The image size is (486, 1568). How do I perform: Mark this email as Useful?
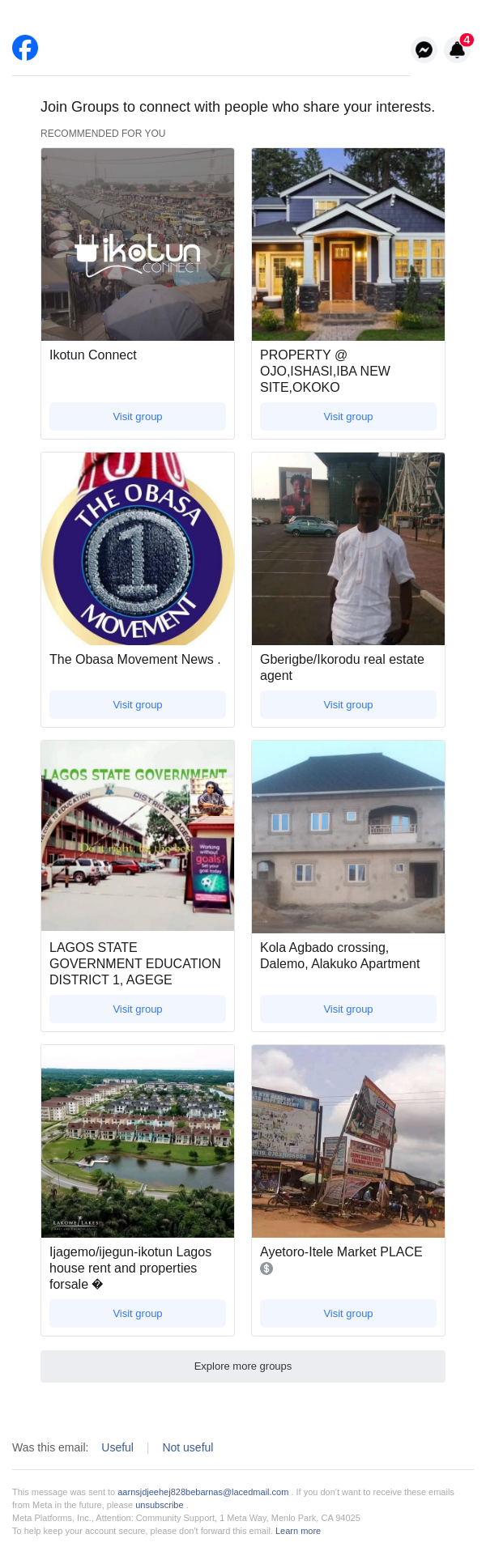pos(117,1447)
